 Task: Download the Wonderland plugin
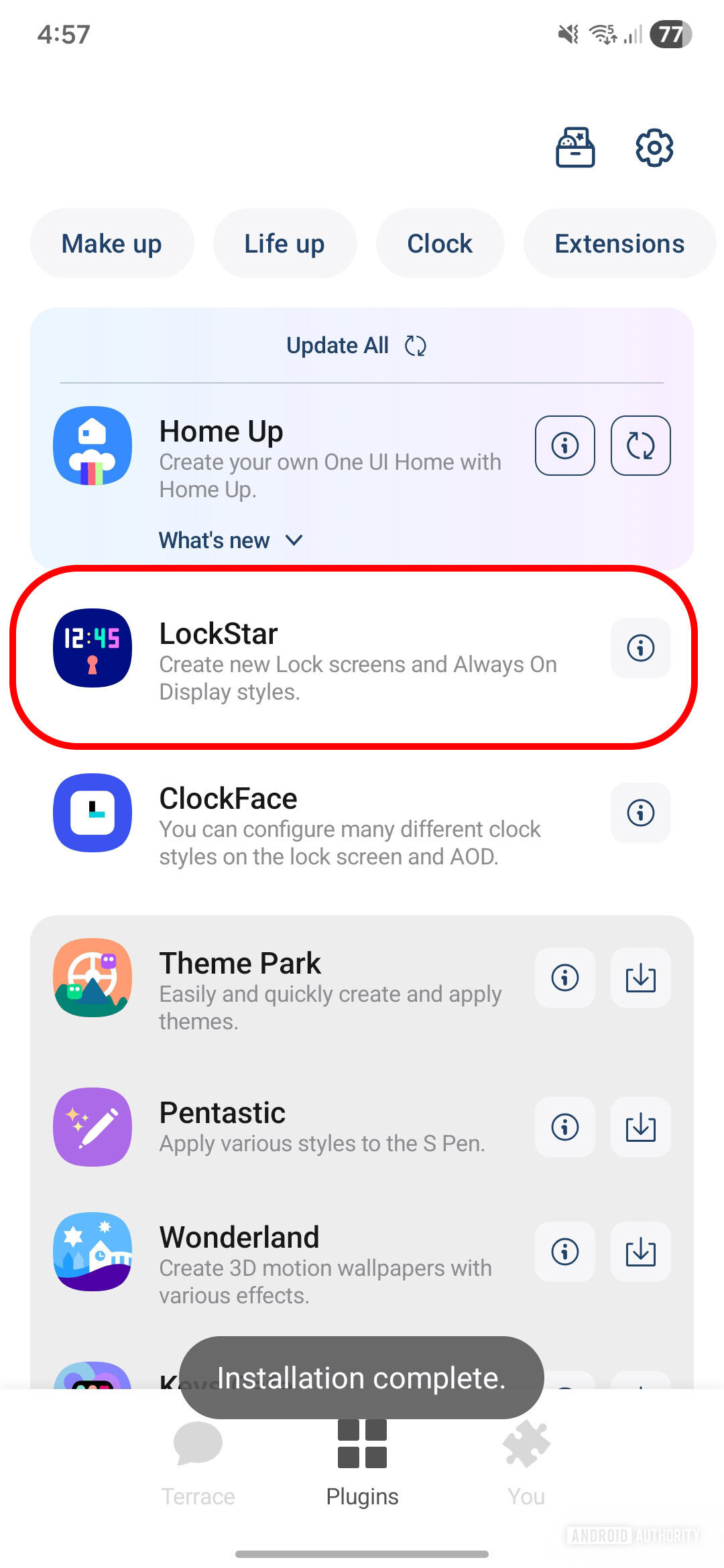640,1252
